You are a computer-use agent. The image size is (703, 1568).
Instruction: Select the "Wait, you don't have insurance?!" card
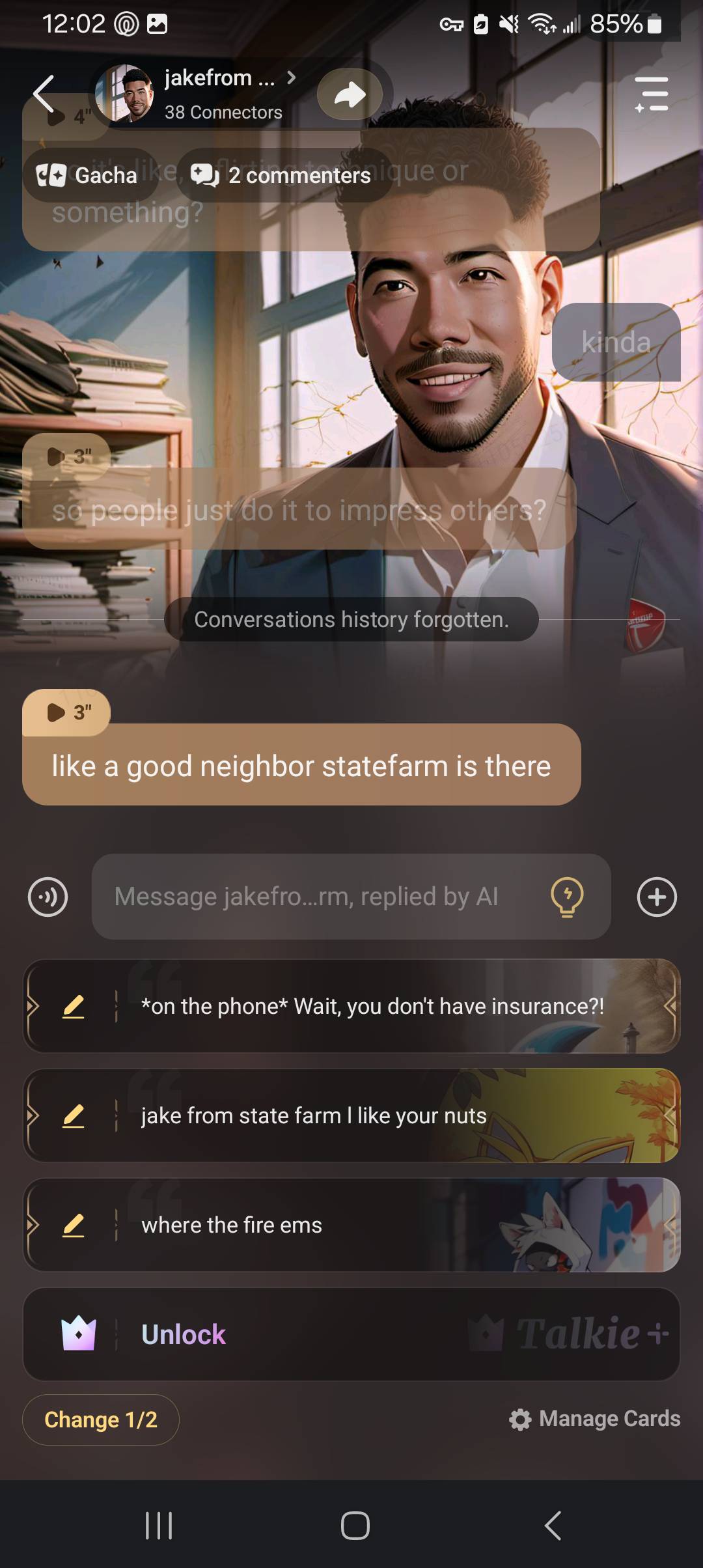coord(372,1006)
